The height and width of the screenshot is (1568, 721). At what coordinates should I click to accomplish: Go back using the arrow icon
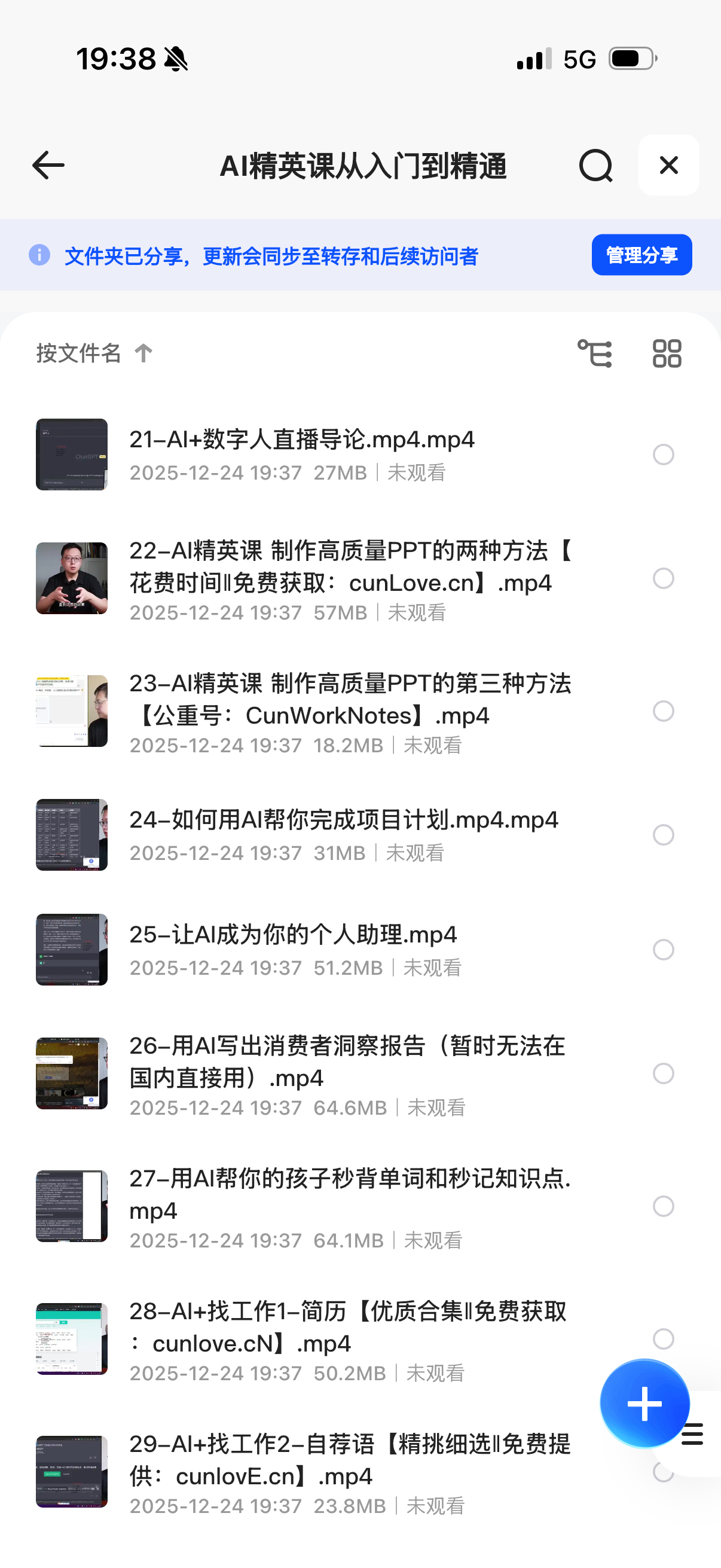[48, 166]
